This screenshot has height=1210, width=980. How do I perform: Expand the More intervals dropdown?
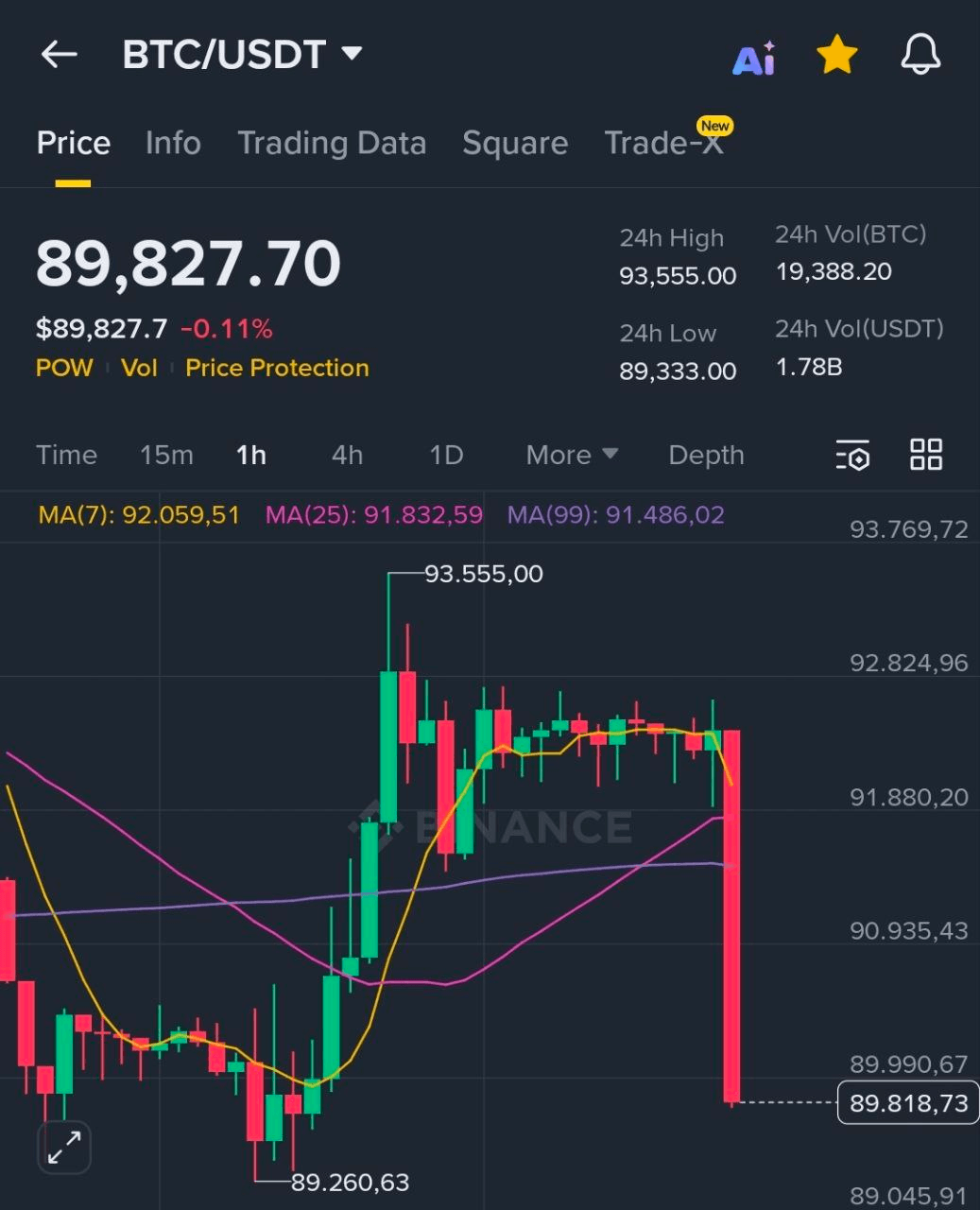click(x=572, y=455)
